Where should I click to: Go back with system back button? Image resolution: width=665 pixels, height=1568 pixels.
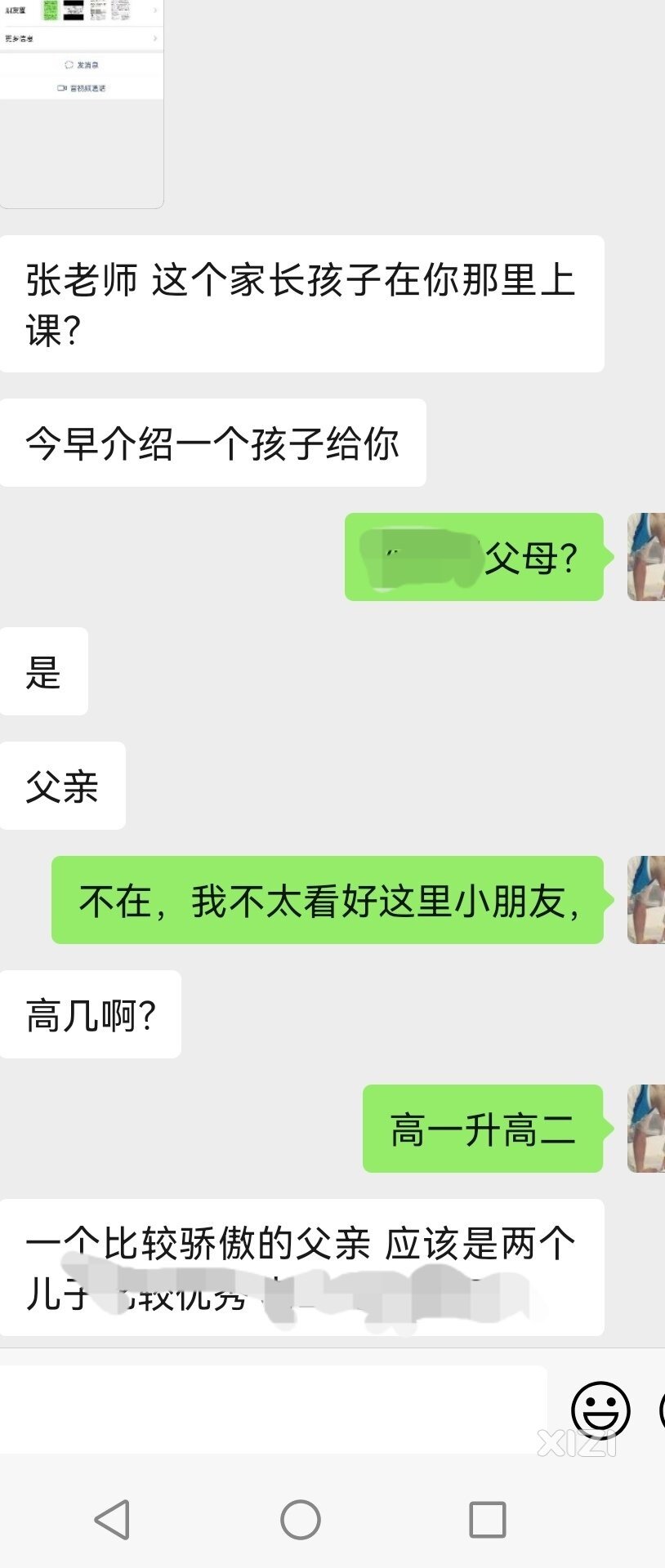pos(113,1520)
